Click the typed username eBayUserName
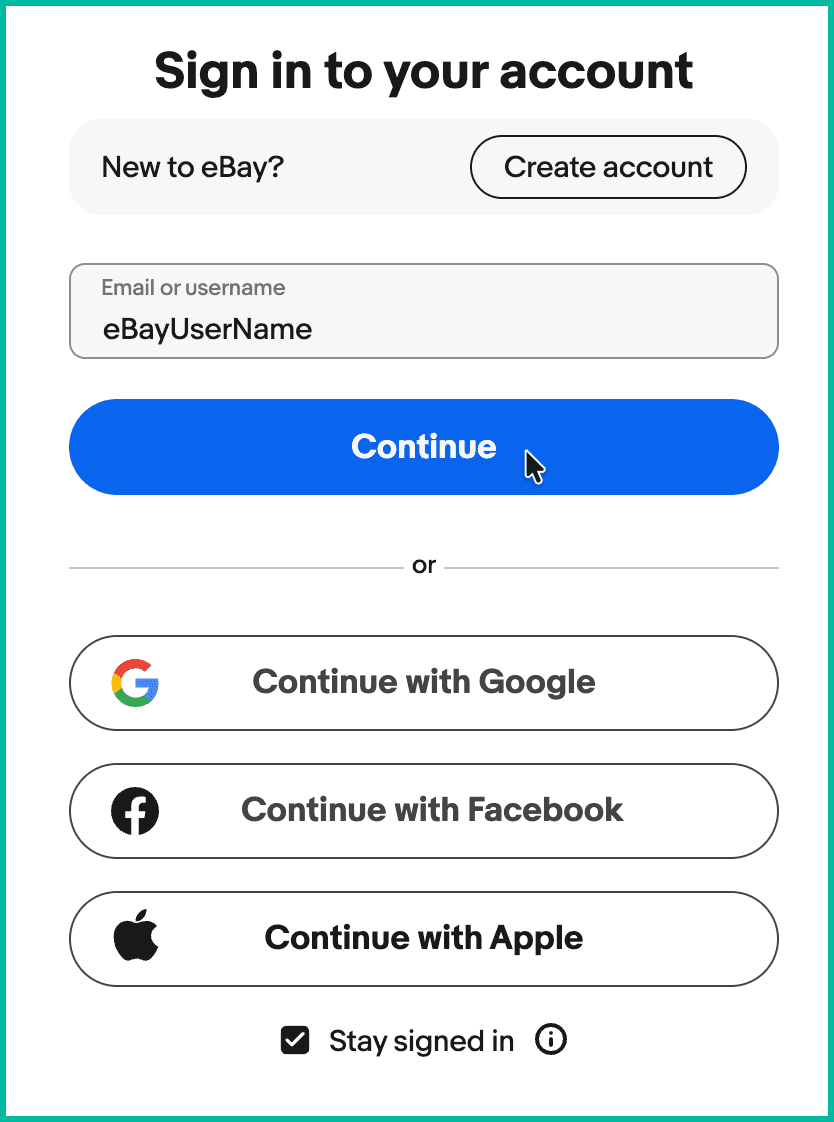This screenshot has height=1122, width=834. pos(208,329)
